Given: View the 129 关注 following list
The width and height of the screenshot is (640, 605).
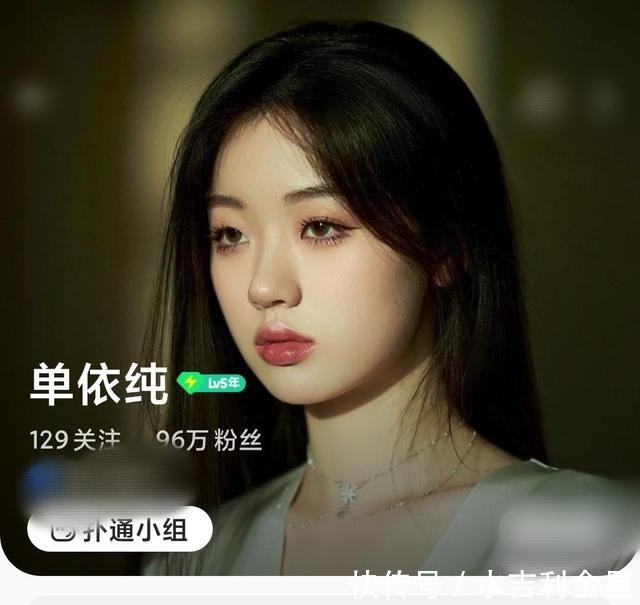Looking at the screenshot, I should pos(76,441).
